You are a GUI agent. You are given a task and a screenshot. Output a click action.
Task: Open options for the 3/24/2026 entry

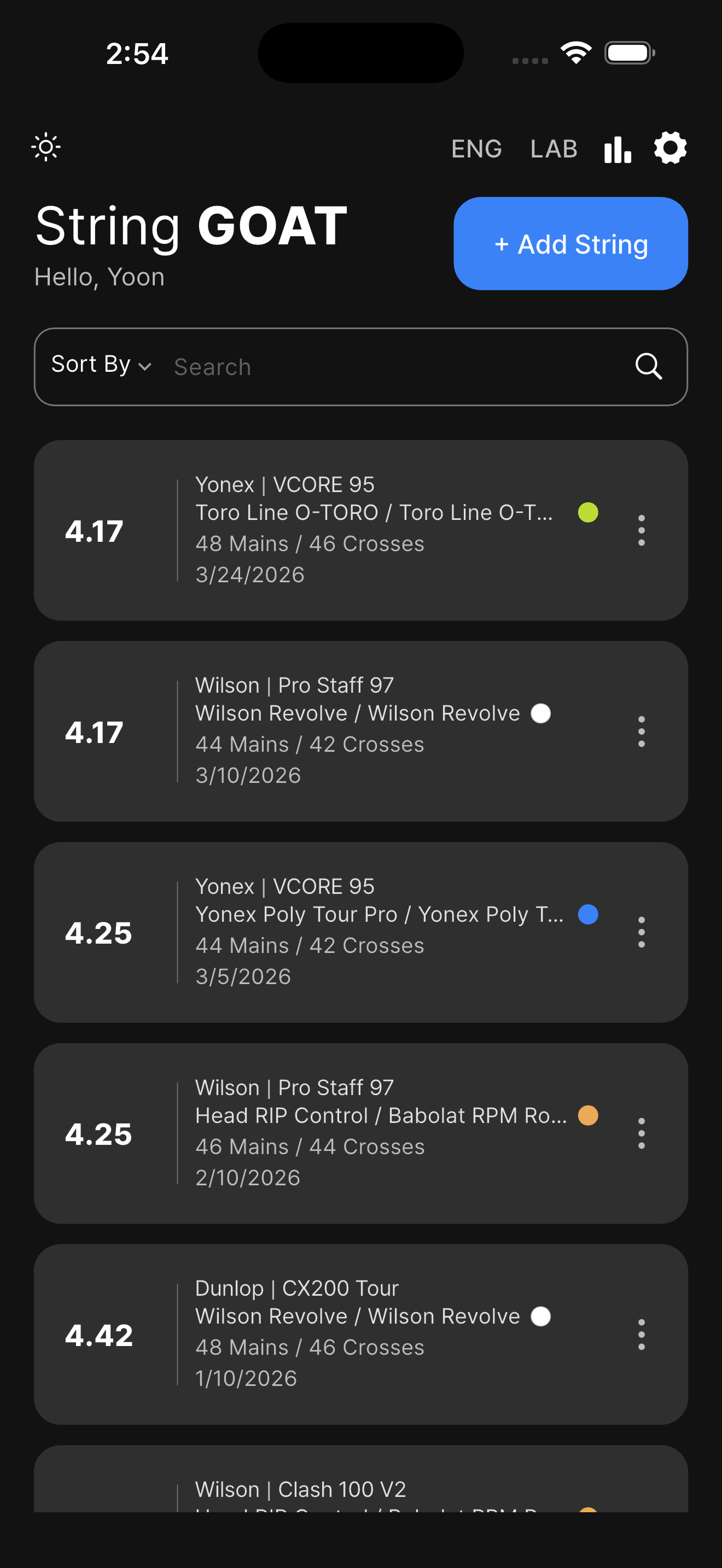(x=641, y=530)
